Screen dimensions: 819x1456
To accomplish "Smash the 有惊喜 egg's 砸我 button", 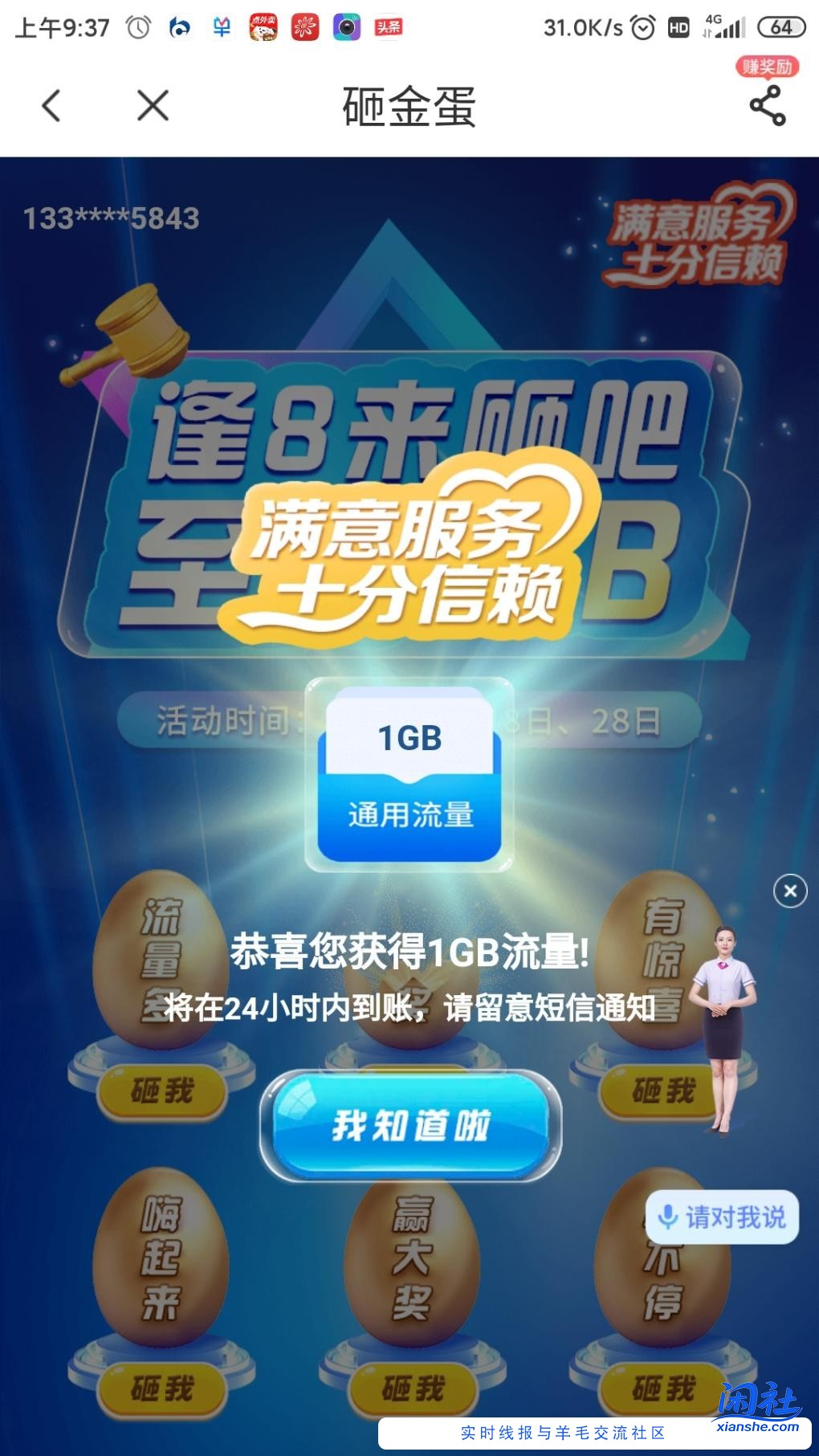I will tap(662, 1091).
